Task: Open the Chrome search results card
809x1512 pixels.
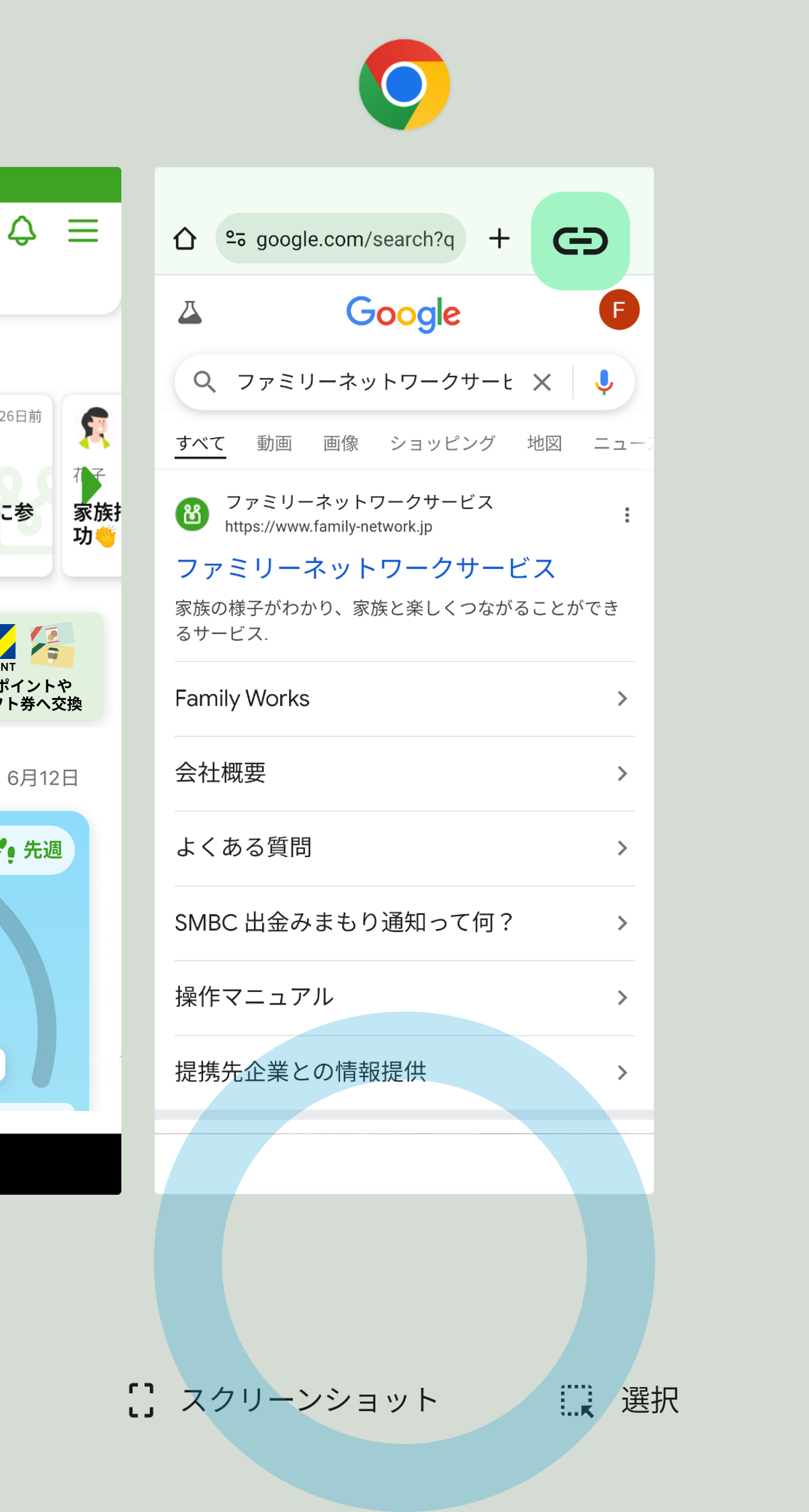Action: click(403, 739)
